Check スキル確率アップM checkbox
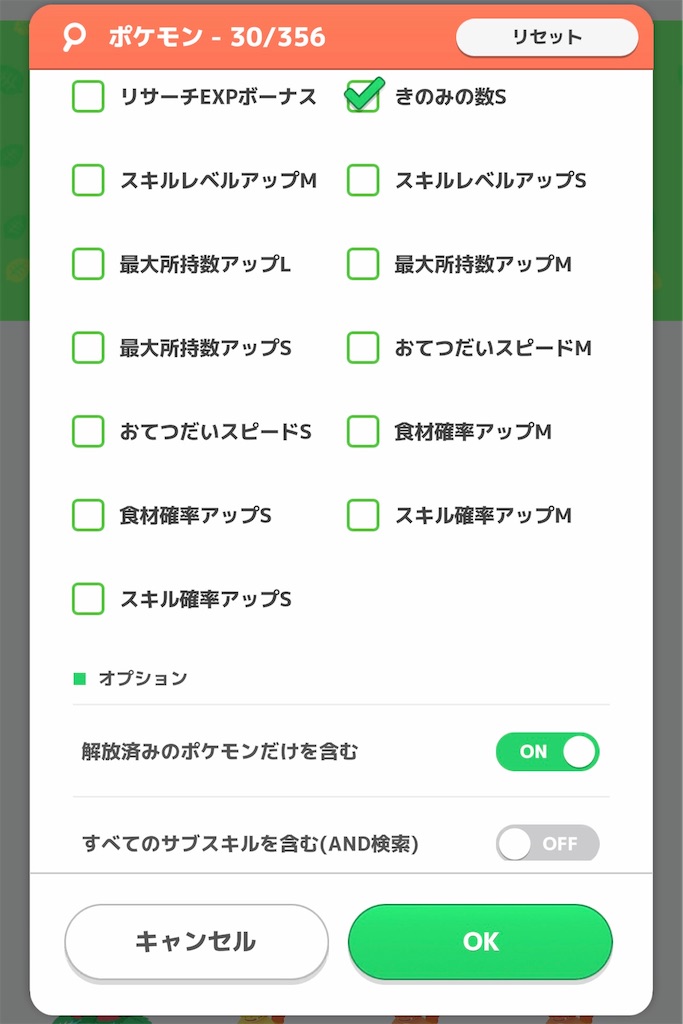This screenshot has width=683, height=1024. pos(363,516)
